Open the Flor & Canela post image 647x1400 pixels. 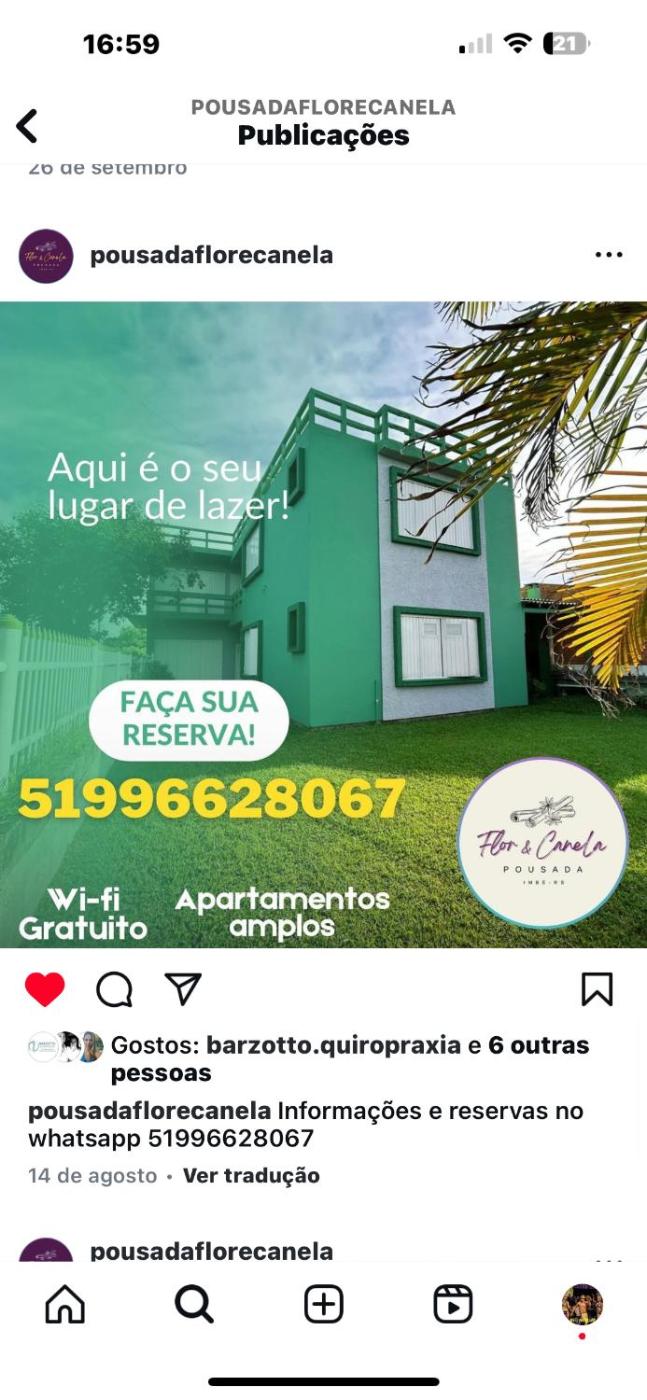pyautogui.click(x=323, y=624)
